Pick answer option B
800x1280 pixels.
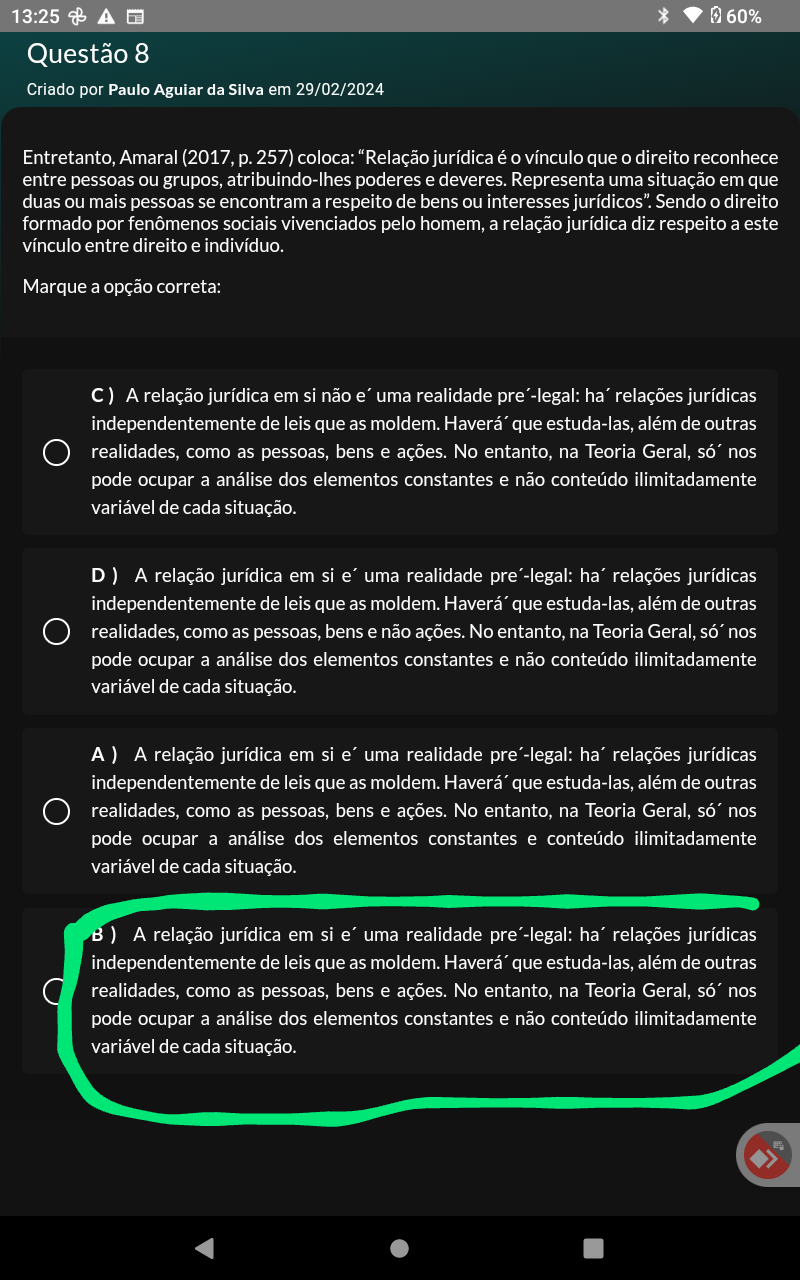[57, 991]
